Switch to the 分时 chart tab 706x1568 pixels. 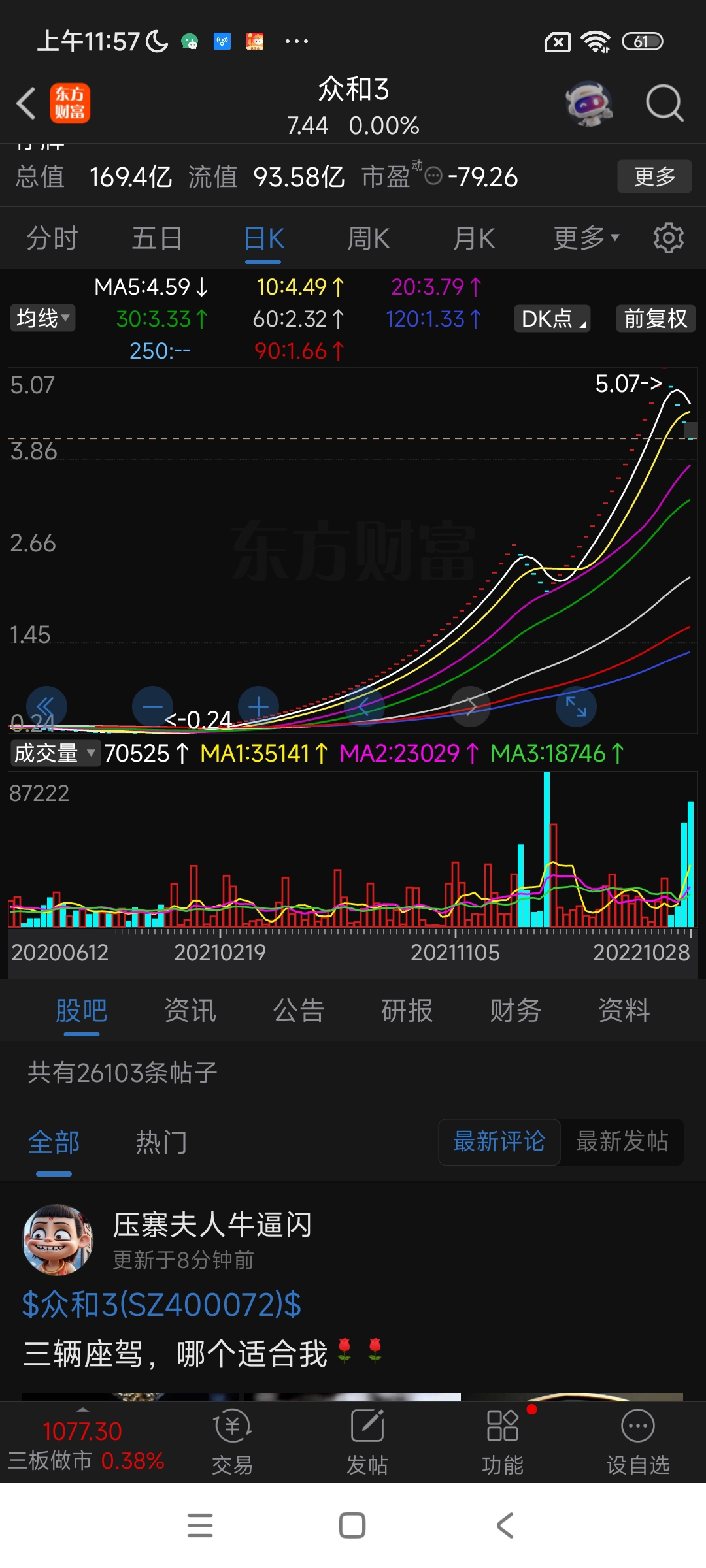[x=52, y=238]
